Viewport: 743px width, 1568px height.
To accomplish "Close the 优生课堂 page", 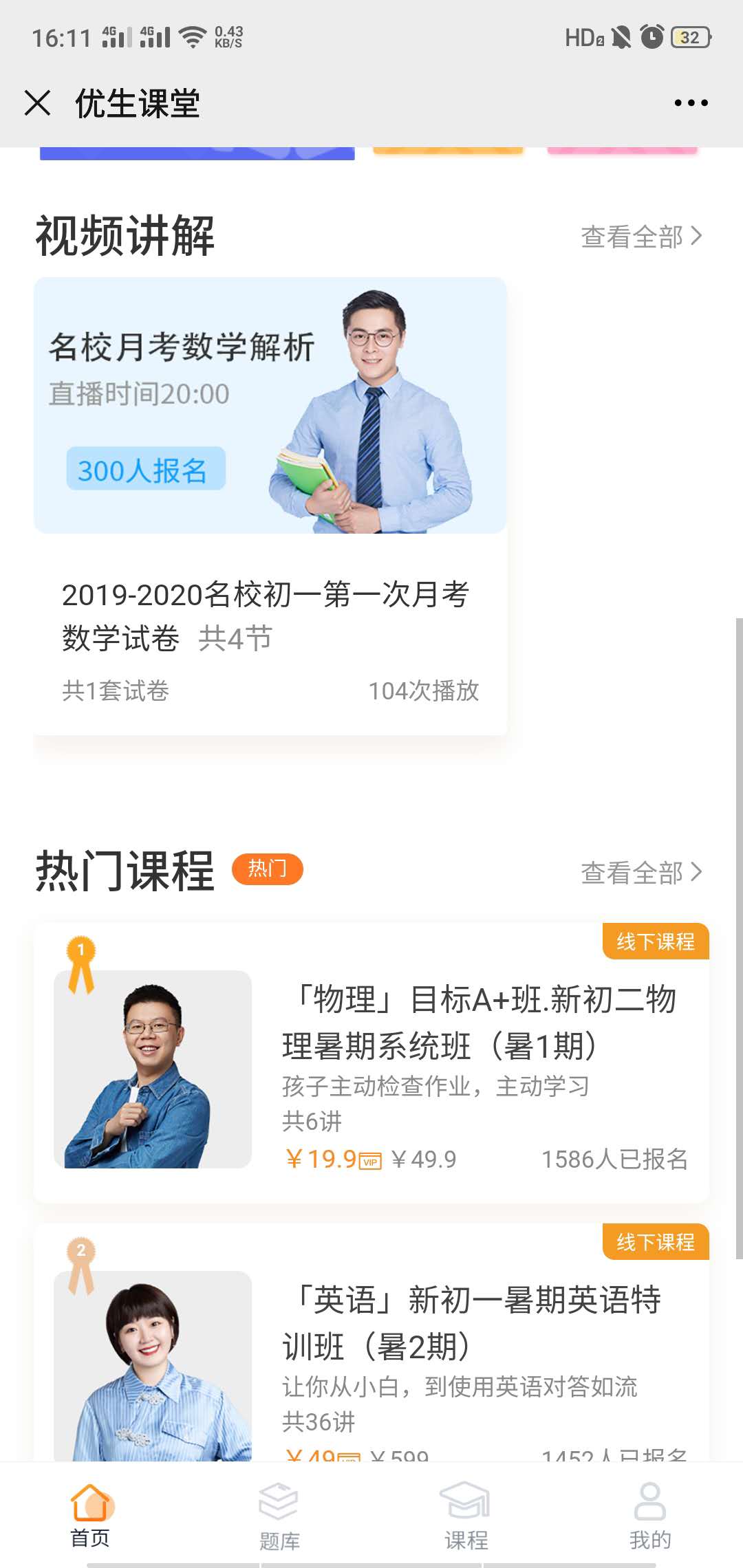I will tap(37, 103).
